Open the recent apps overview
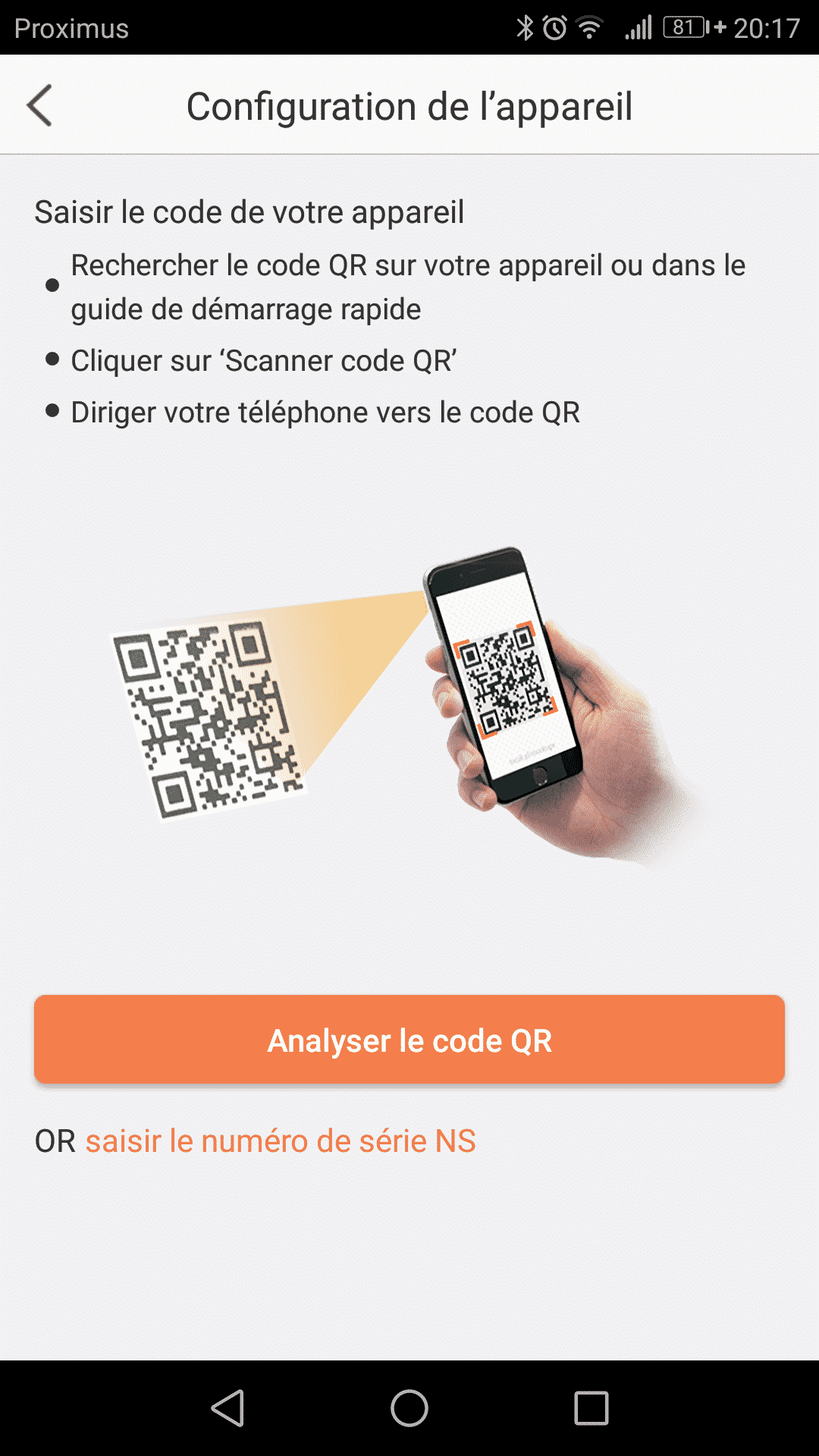This screenshot has width=819, height=1456. point(591,1408)
